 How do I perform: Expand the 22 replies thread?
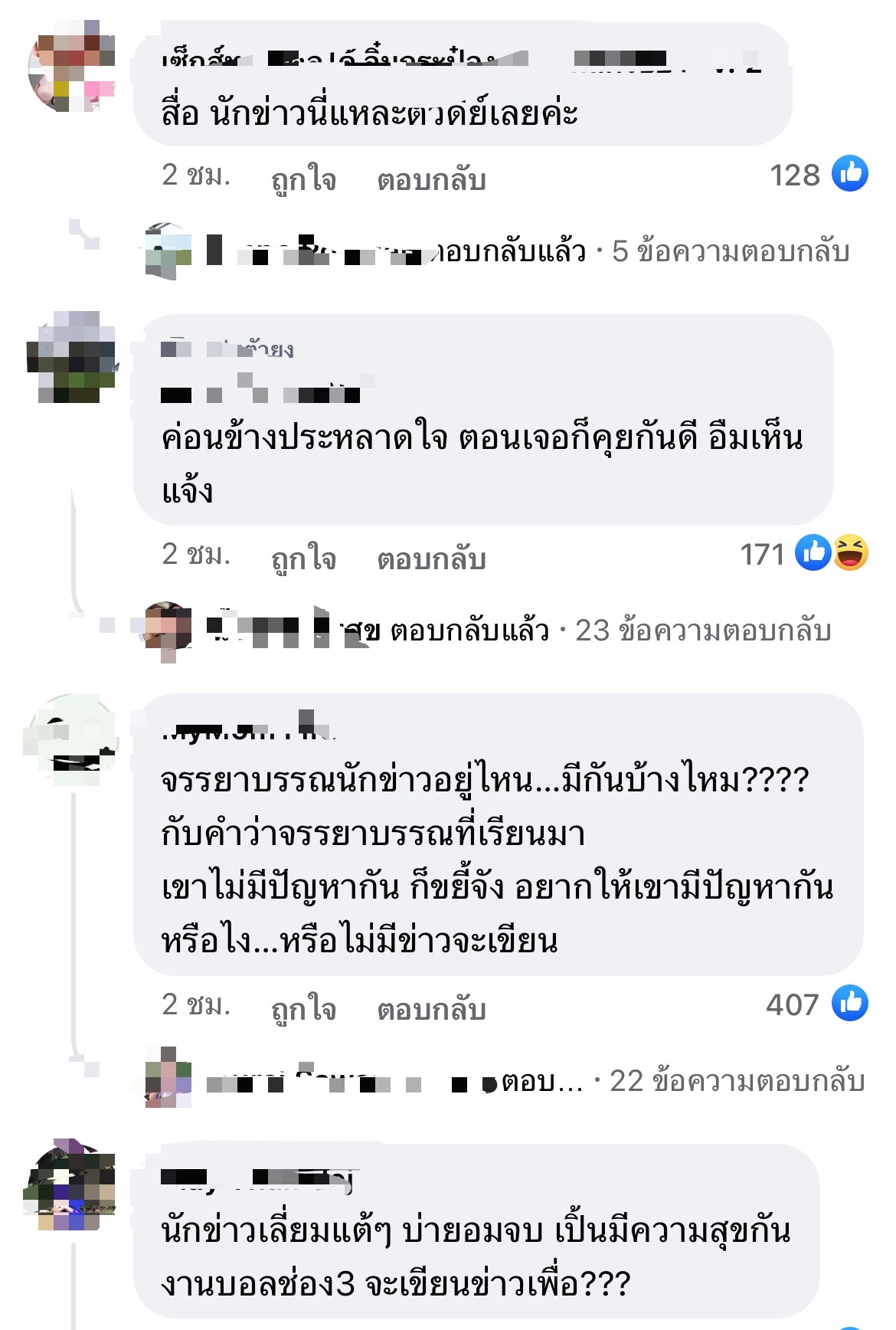click(x=736, y=1081)
